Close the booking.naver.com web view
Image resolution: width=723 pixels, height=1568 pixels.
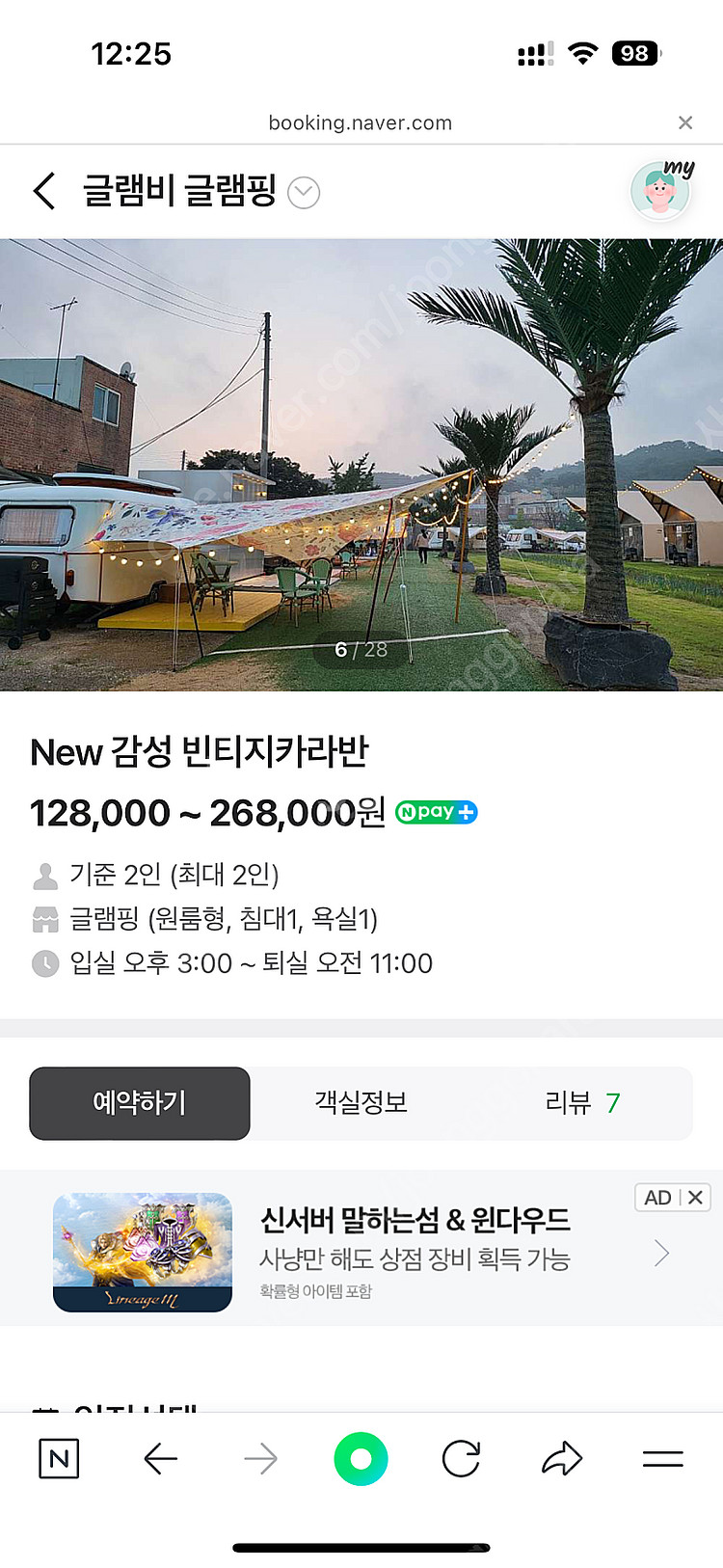(685, 122)
